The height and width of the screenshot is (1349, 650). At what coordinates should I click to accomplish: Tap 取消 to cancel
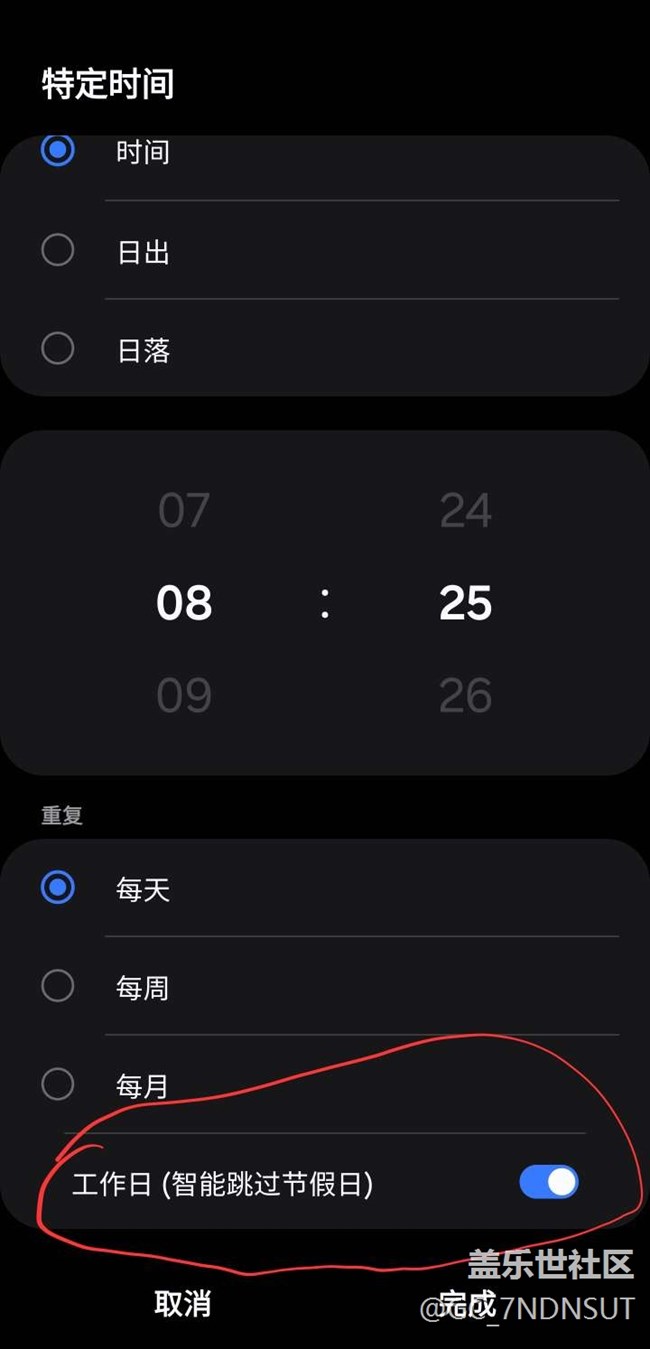coord(183,1304)
